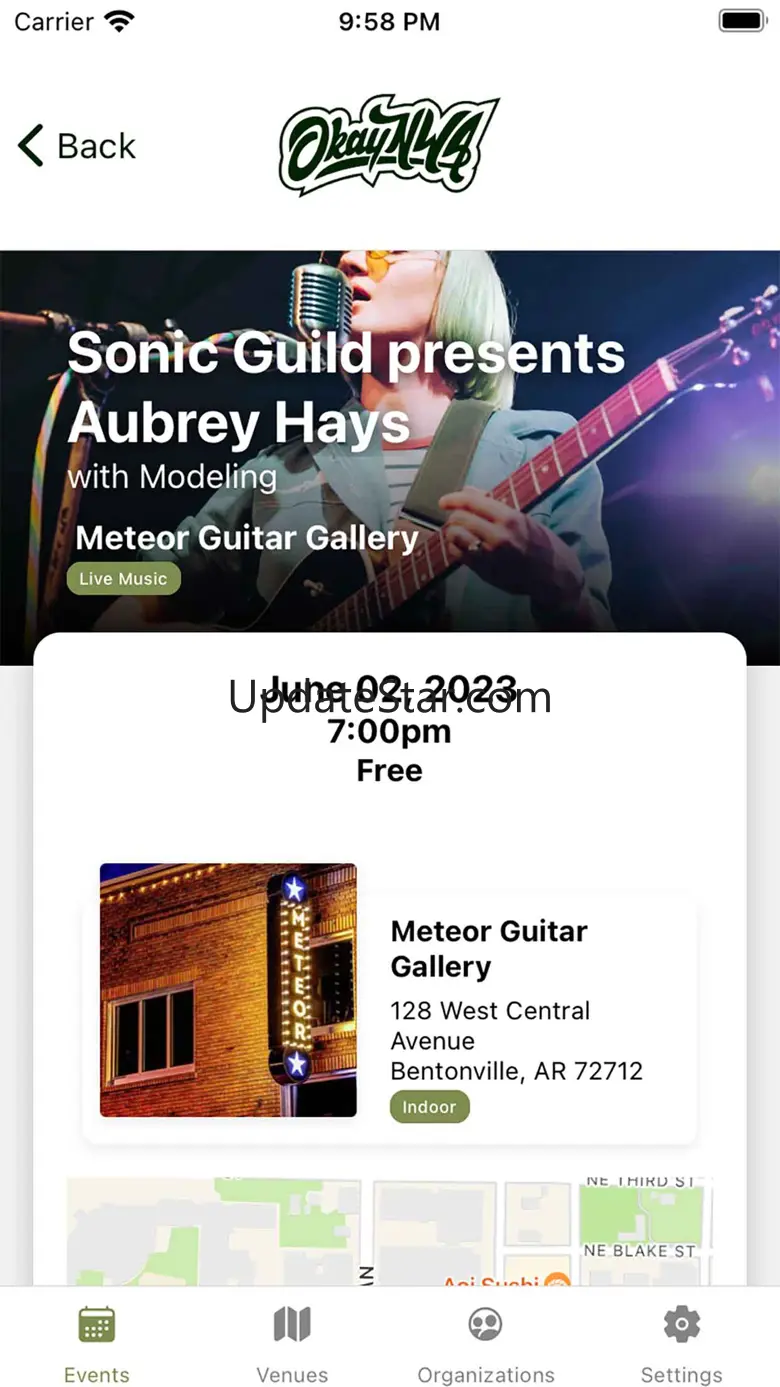Go back to the previous screen
780x1387 pixels.
click(x=76, y=146)
